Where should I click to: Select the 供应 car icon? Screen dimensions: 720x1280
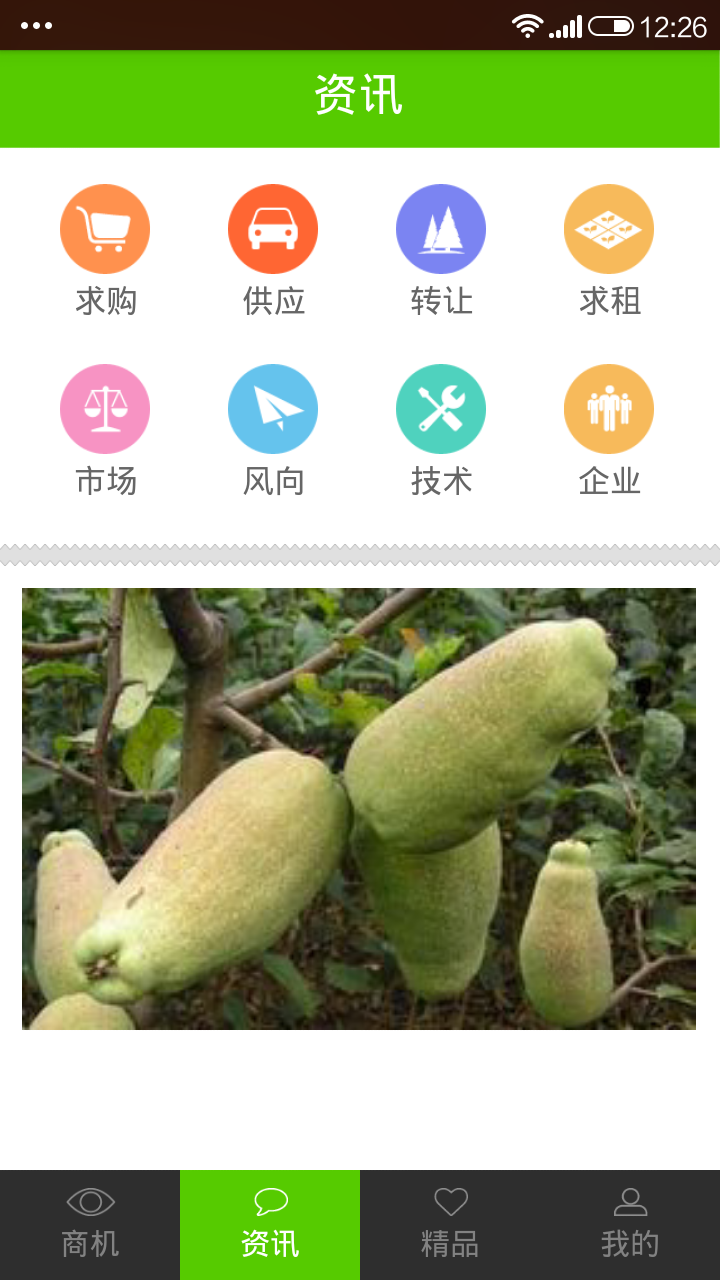pos(273,228)
